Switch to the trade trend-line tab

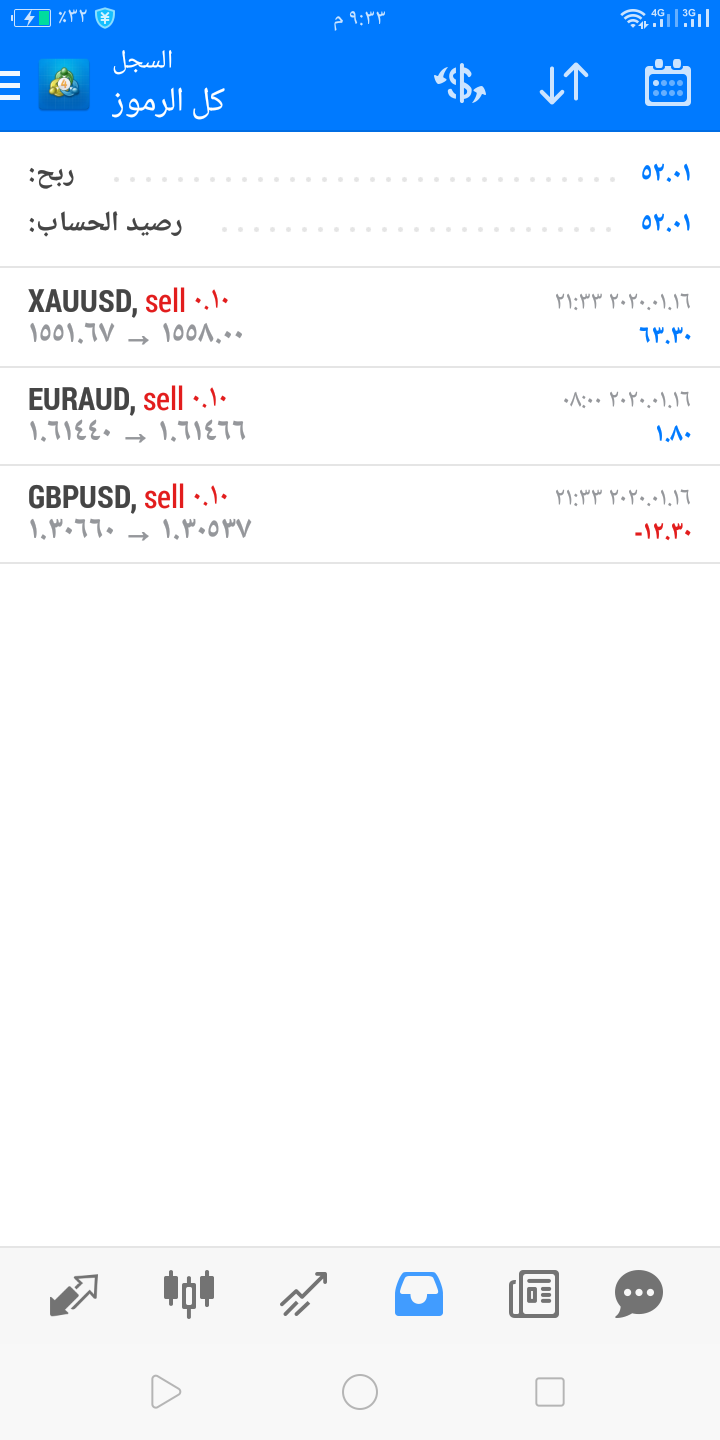point(303,1294)
